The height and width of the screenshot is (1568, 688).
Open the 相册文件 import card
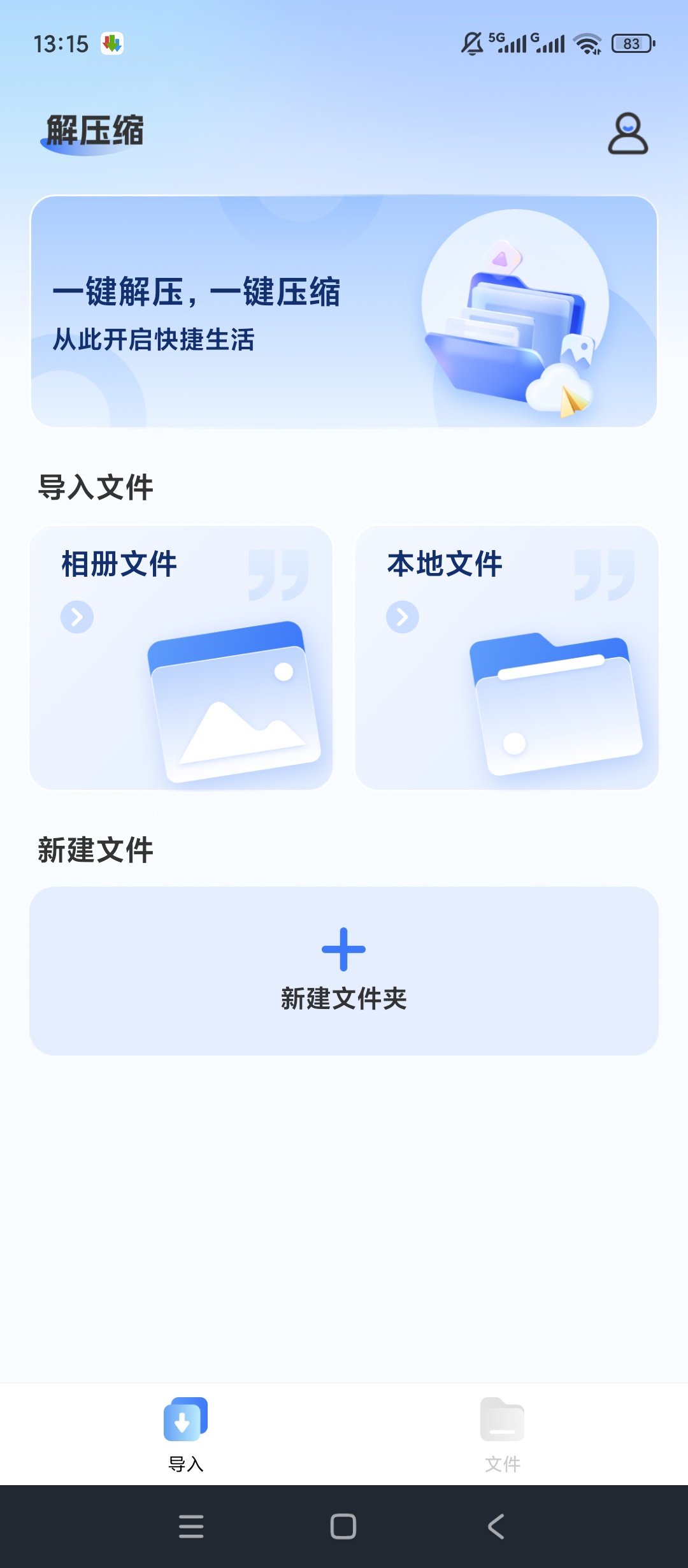[181, 657]
